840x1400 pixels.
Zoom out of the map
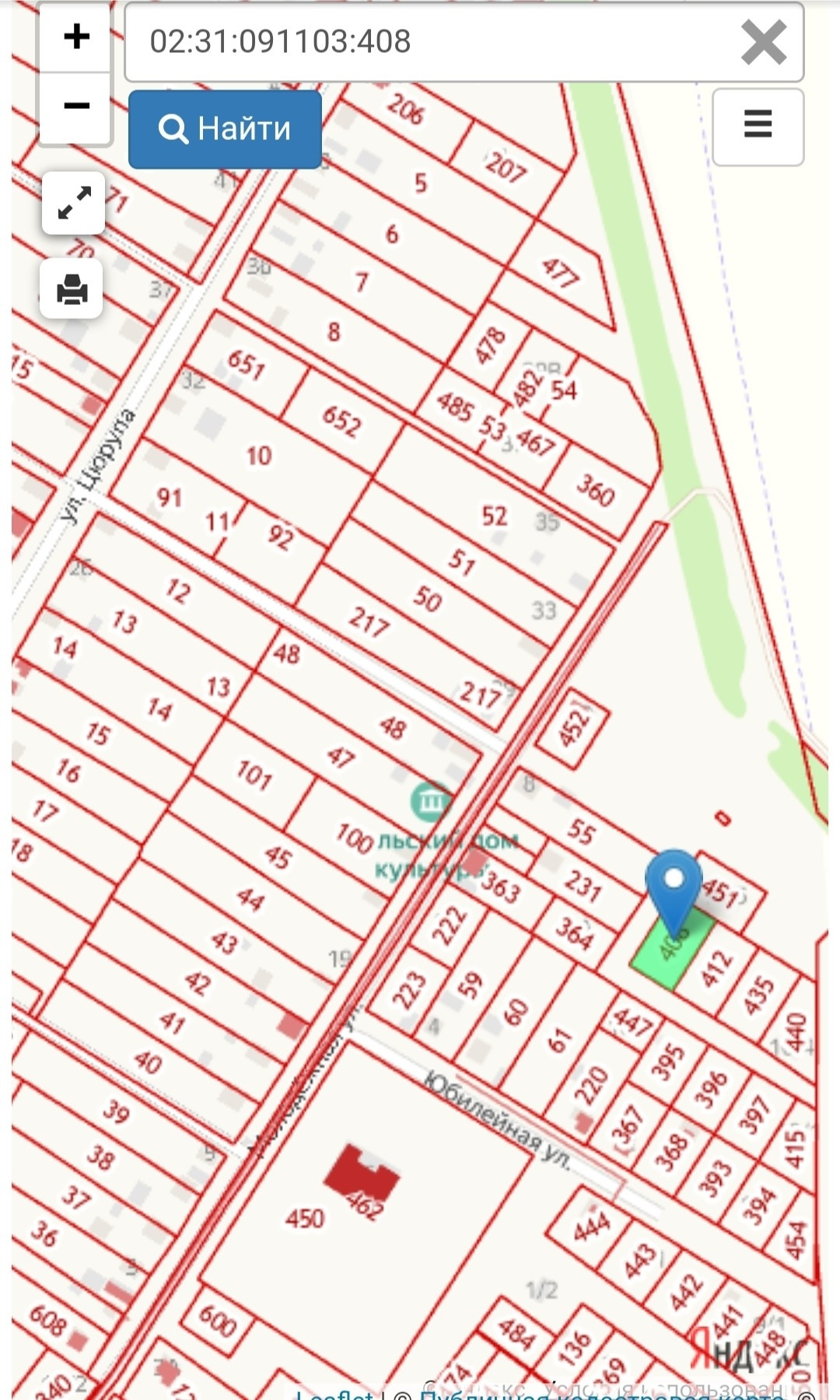click(x=75, y=107)
